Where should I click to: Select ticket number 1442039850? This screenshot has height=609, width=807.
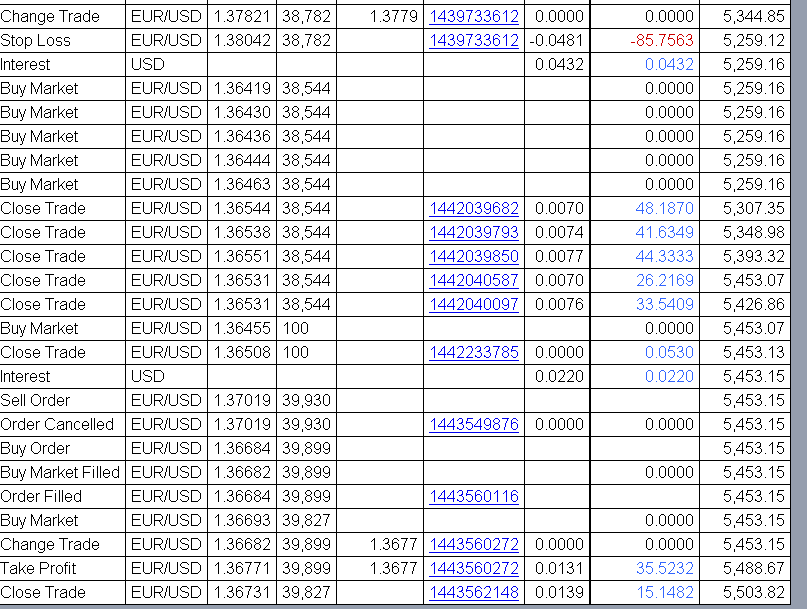(474, 256)
